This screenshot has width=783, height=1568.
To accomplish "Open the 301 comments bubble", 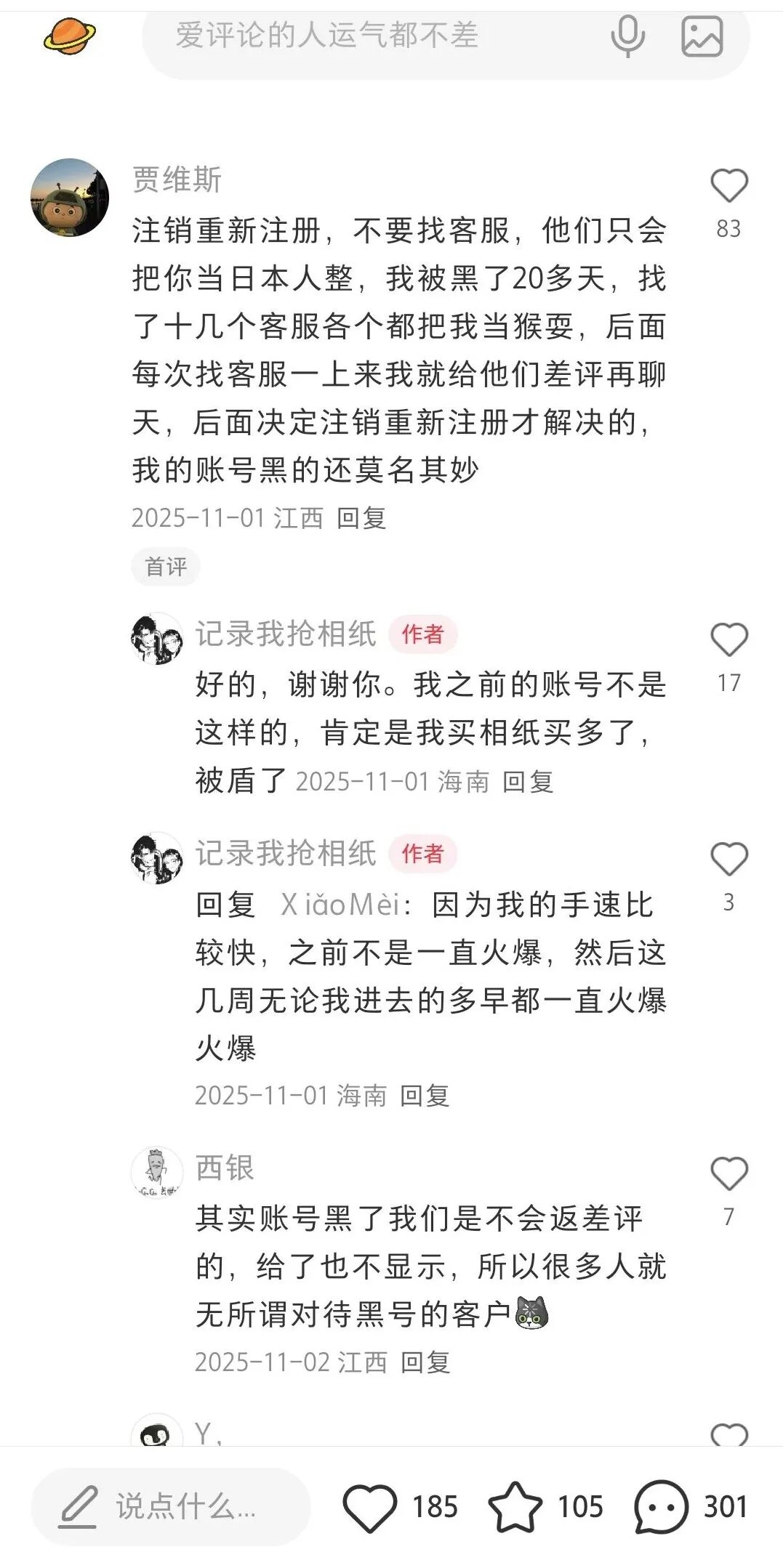I will (661, 1507).
